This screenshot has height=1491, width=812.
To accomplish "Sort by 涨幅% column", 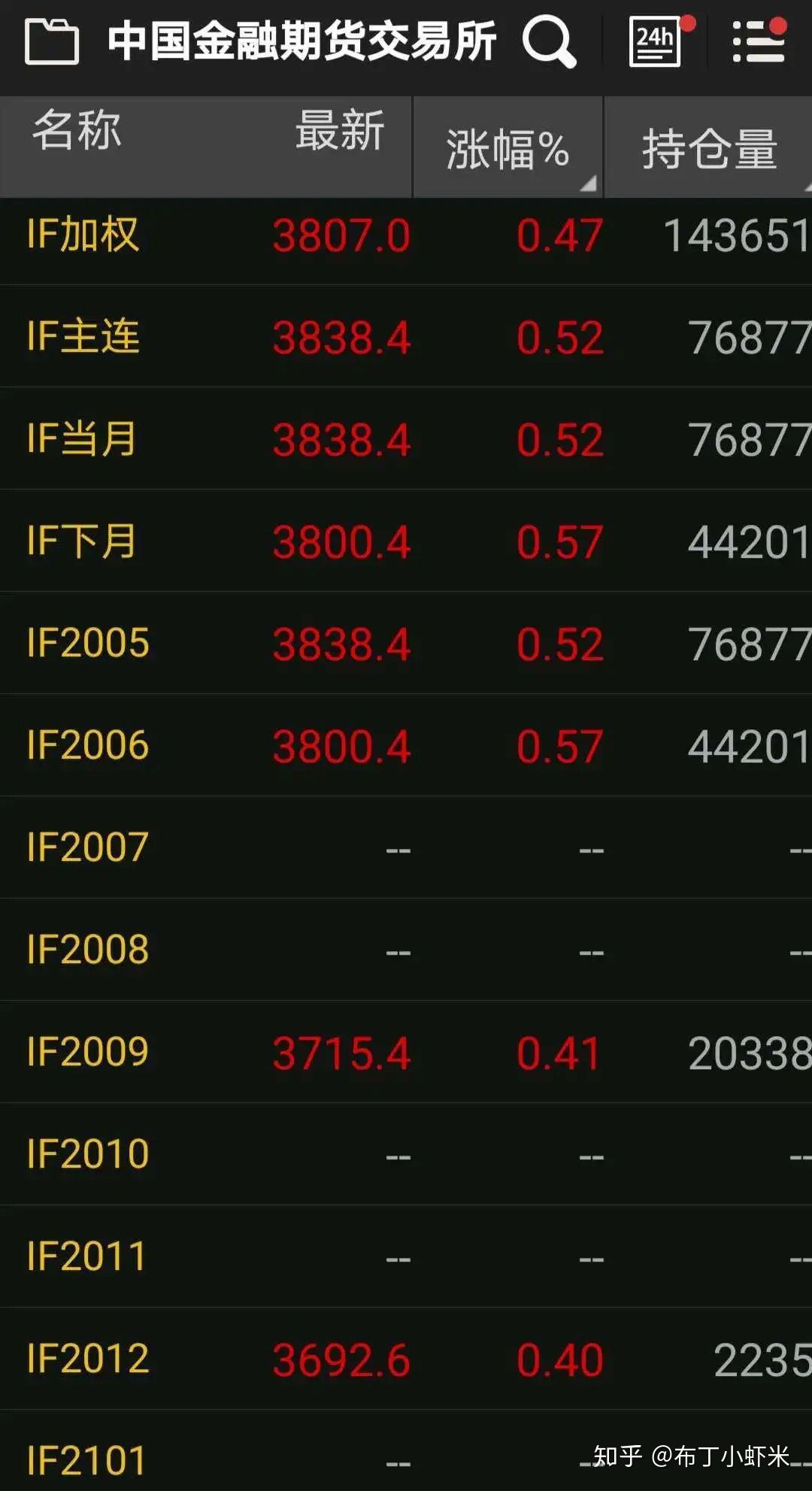I will [507, 147].
